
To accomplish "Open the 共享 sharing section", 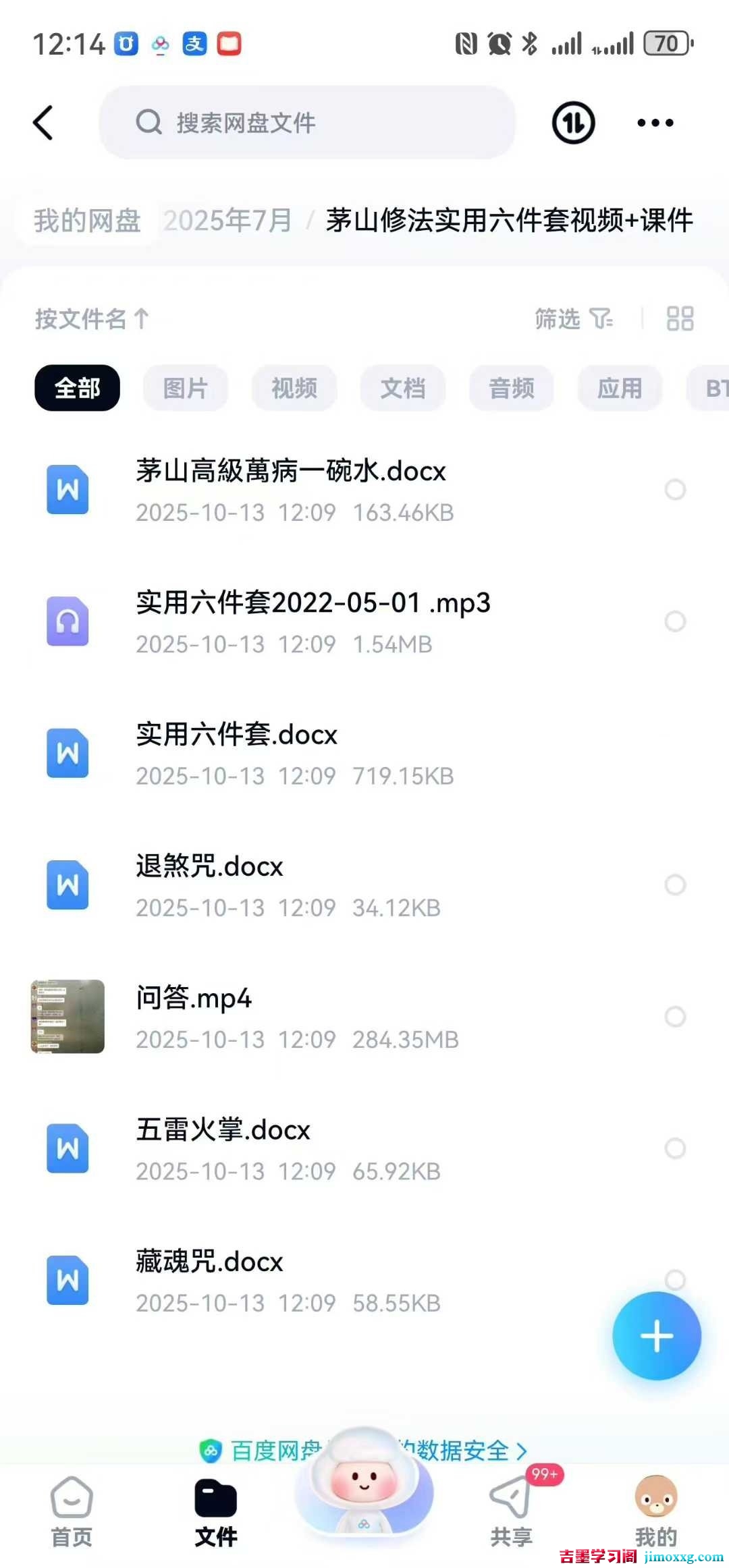I will point(510,1511).
